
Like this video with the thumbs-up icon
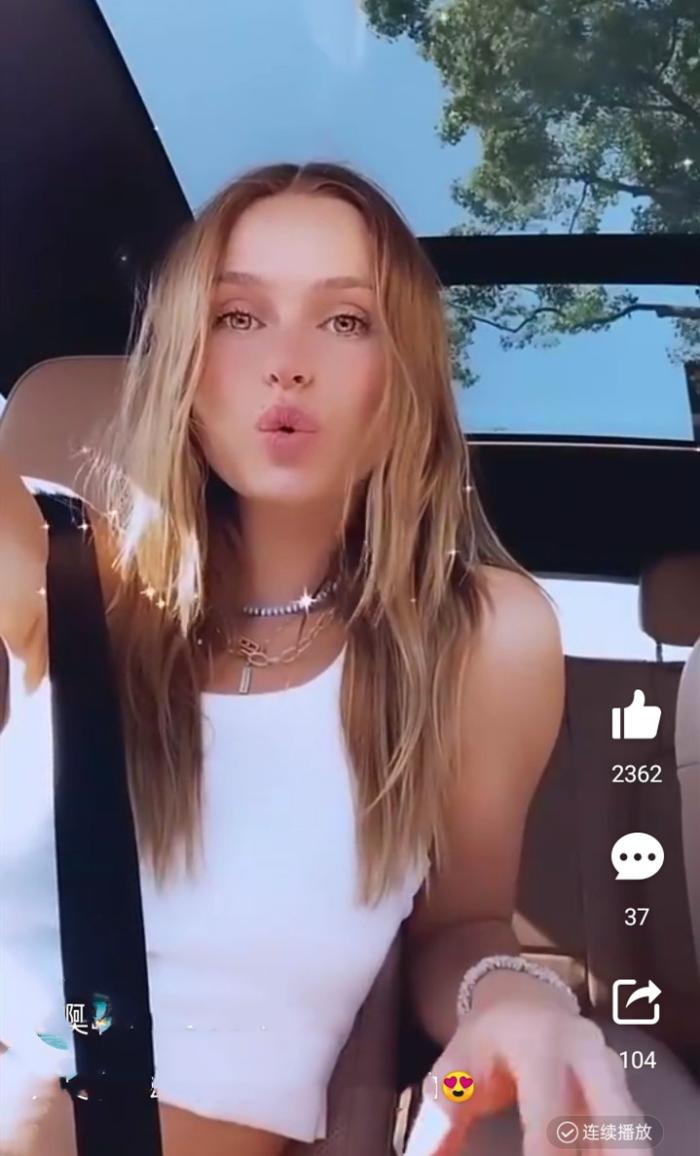[x=637, y=716]
